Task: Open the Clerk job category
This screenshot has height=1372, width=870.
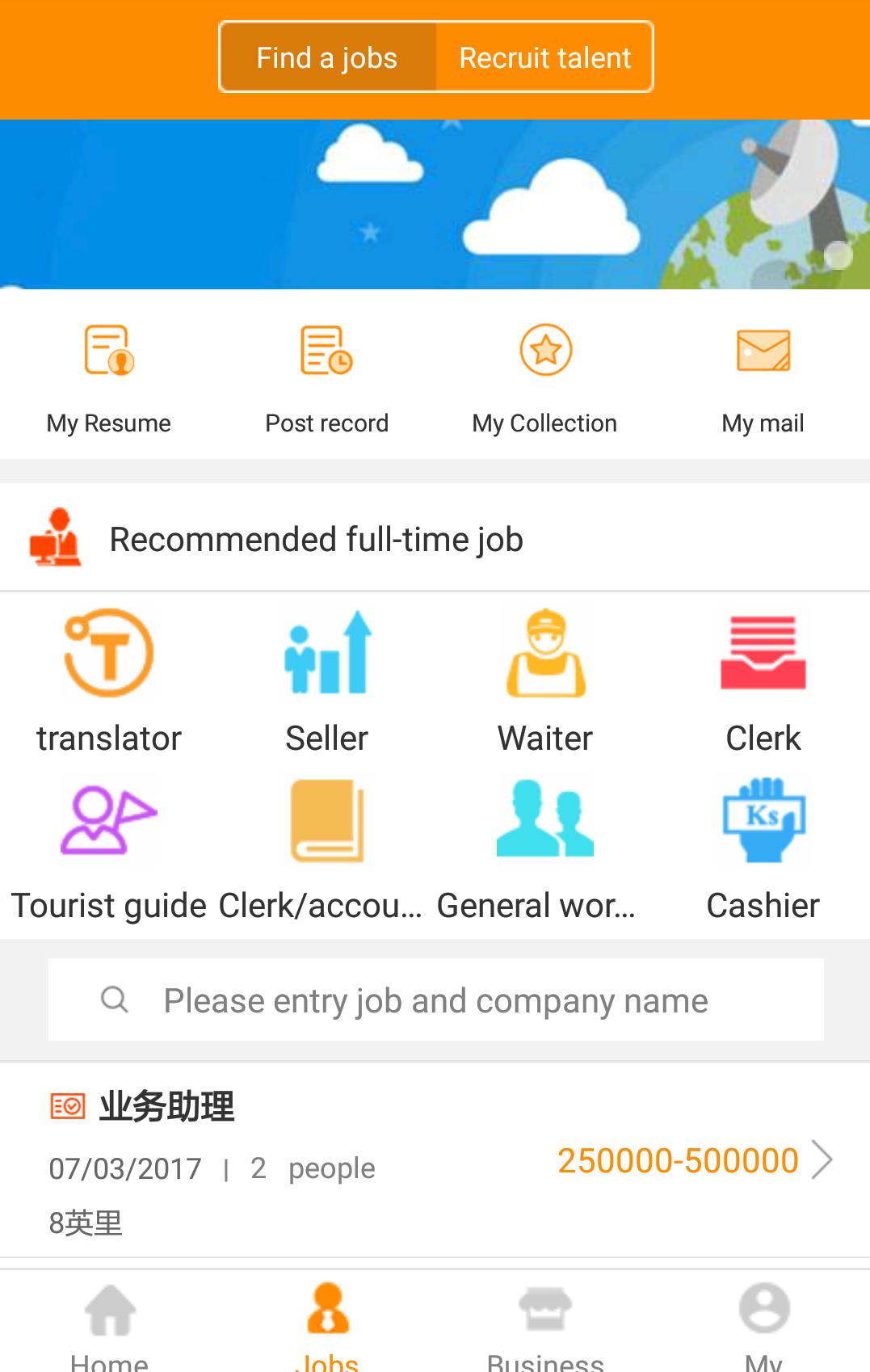Action: pos(763,680)
